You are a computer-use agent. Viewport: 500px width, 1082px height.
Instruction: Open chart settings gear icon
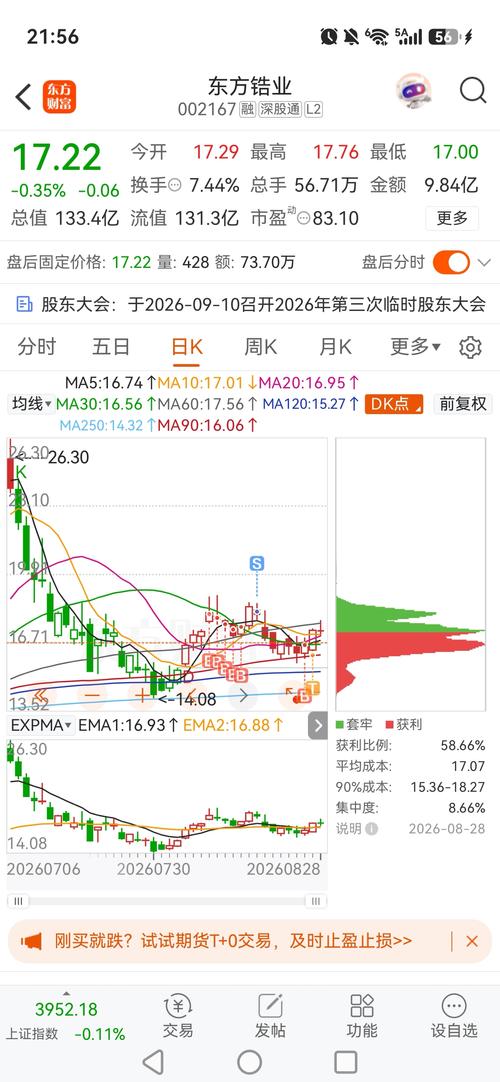click(x=470, y=347)
